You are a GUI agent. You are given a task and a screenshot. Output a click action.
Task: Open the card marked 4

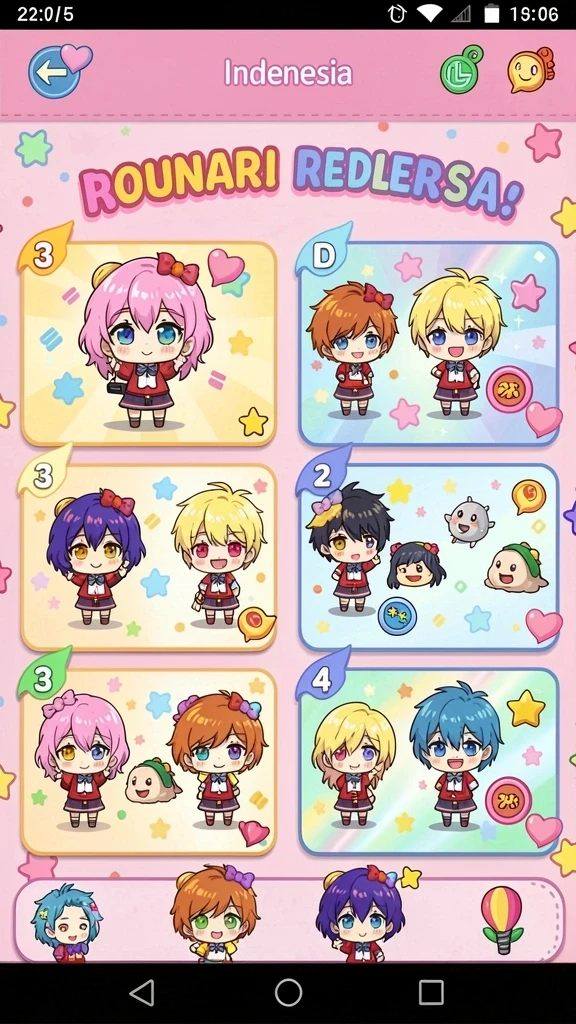coord(429,761)
